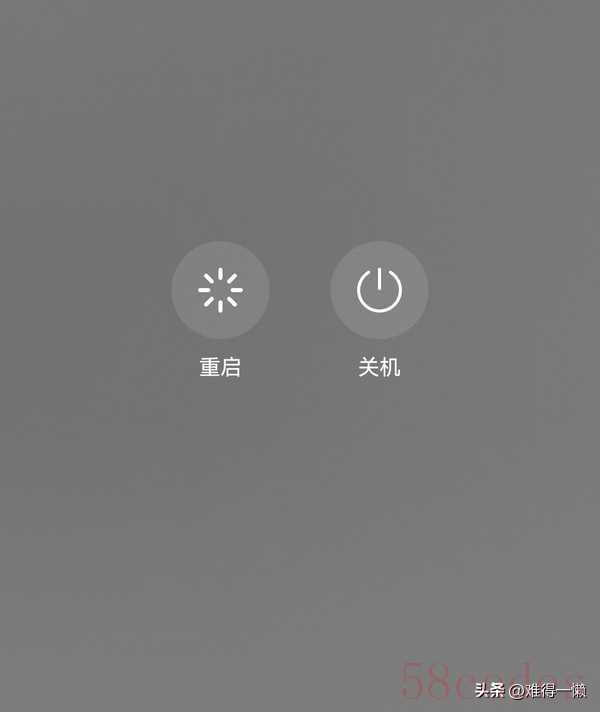Tap the 重启 (restart) button
600x712 pixels.
[x=220, y=290]
